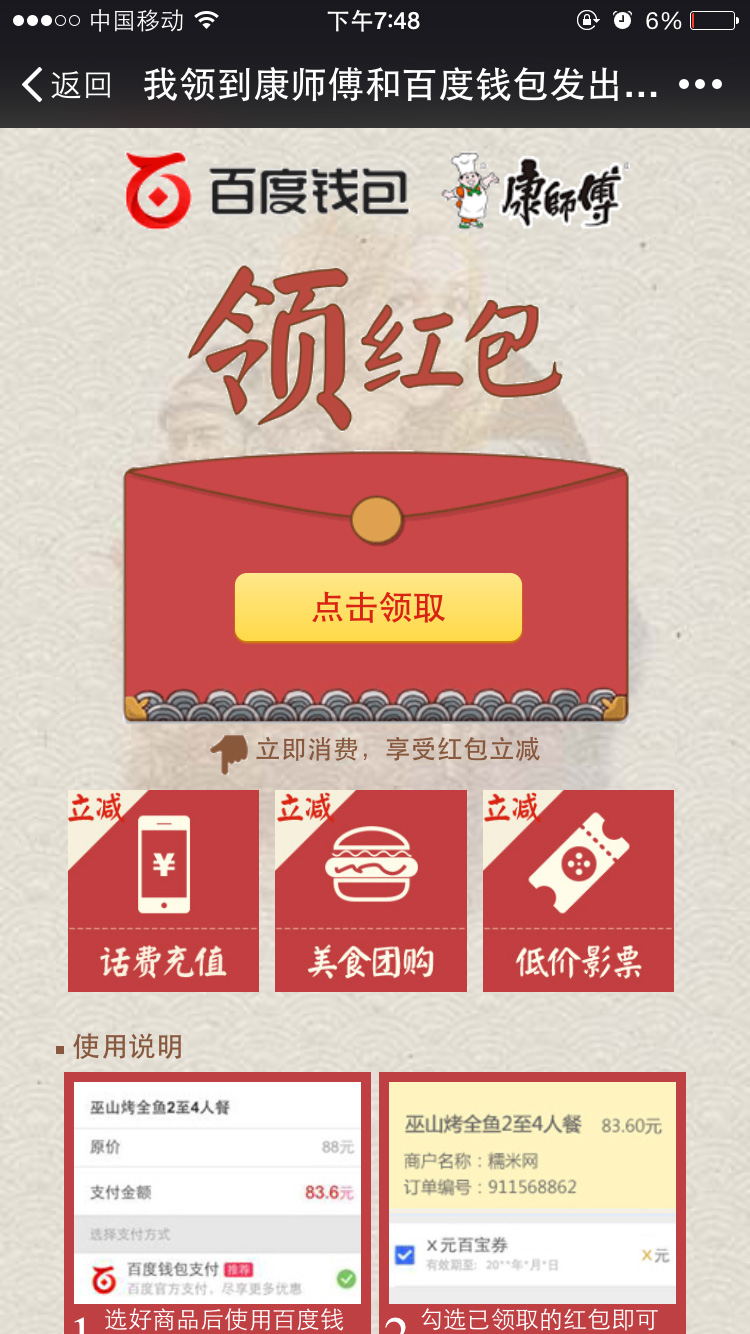Open the 低价影票 tile
750x1334 pixels.
[578, 890]
